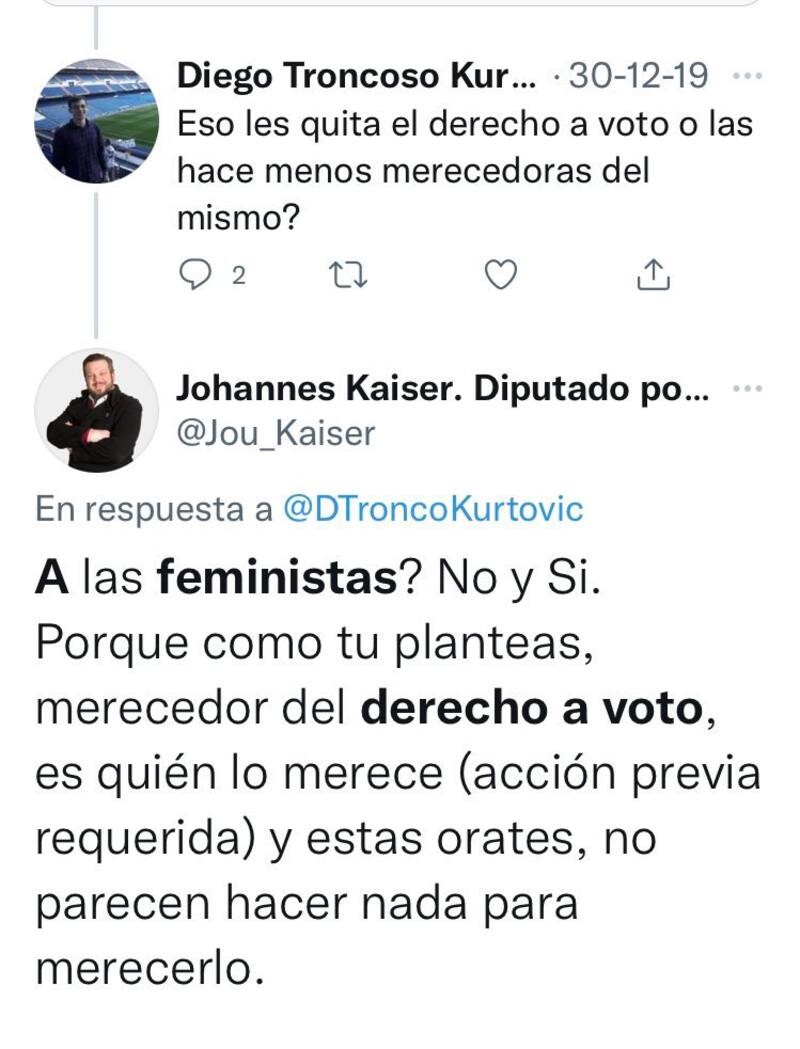
Task: View Diego Troncoso's profile picture
Action: tap(96, 120)
